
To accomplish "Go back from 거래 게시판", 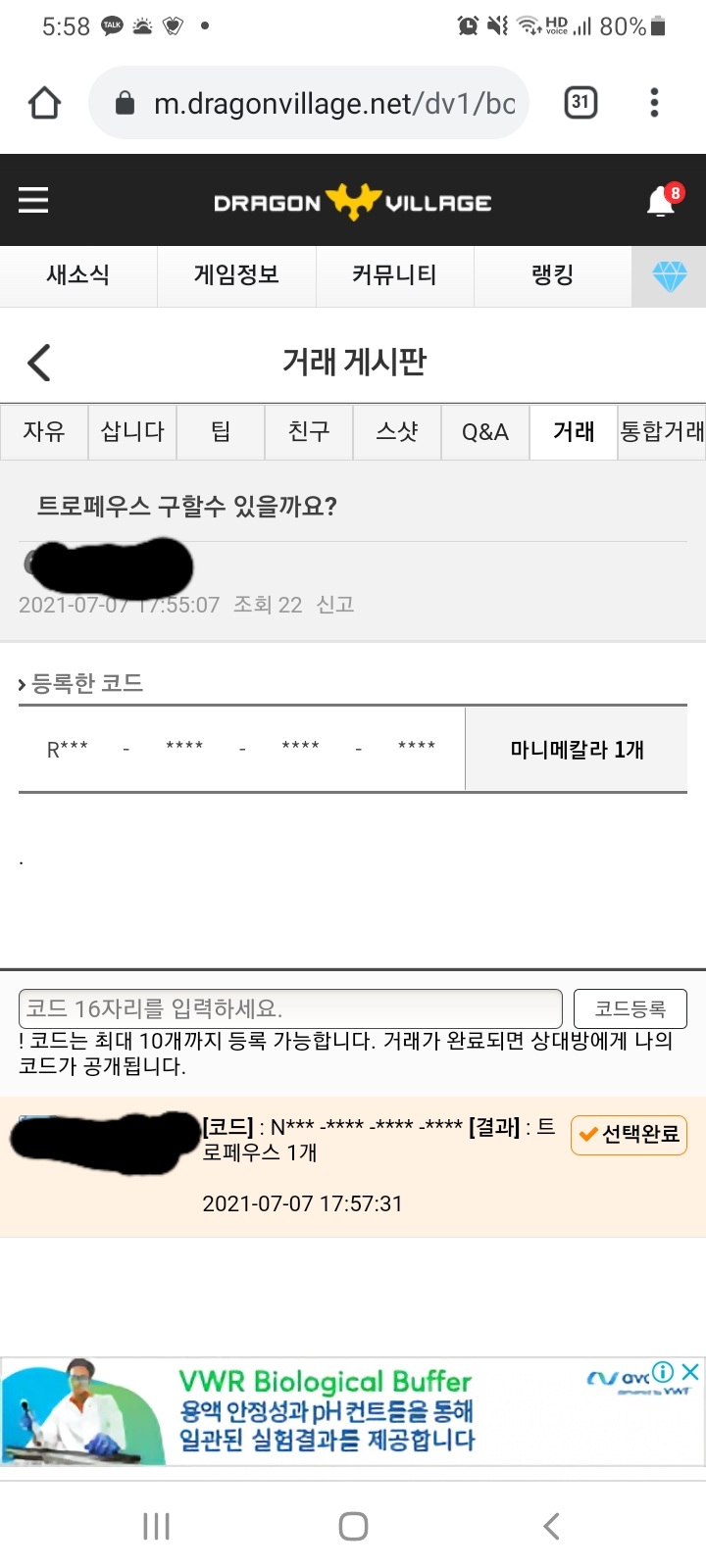I will coord(39,363).
